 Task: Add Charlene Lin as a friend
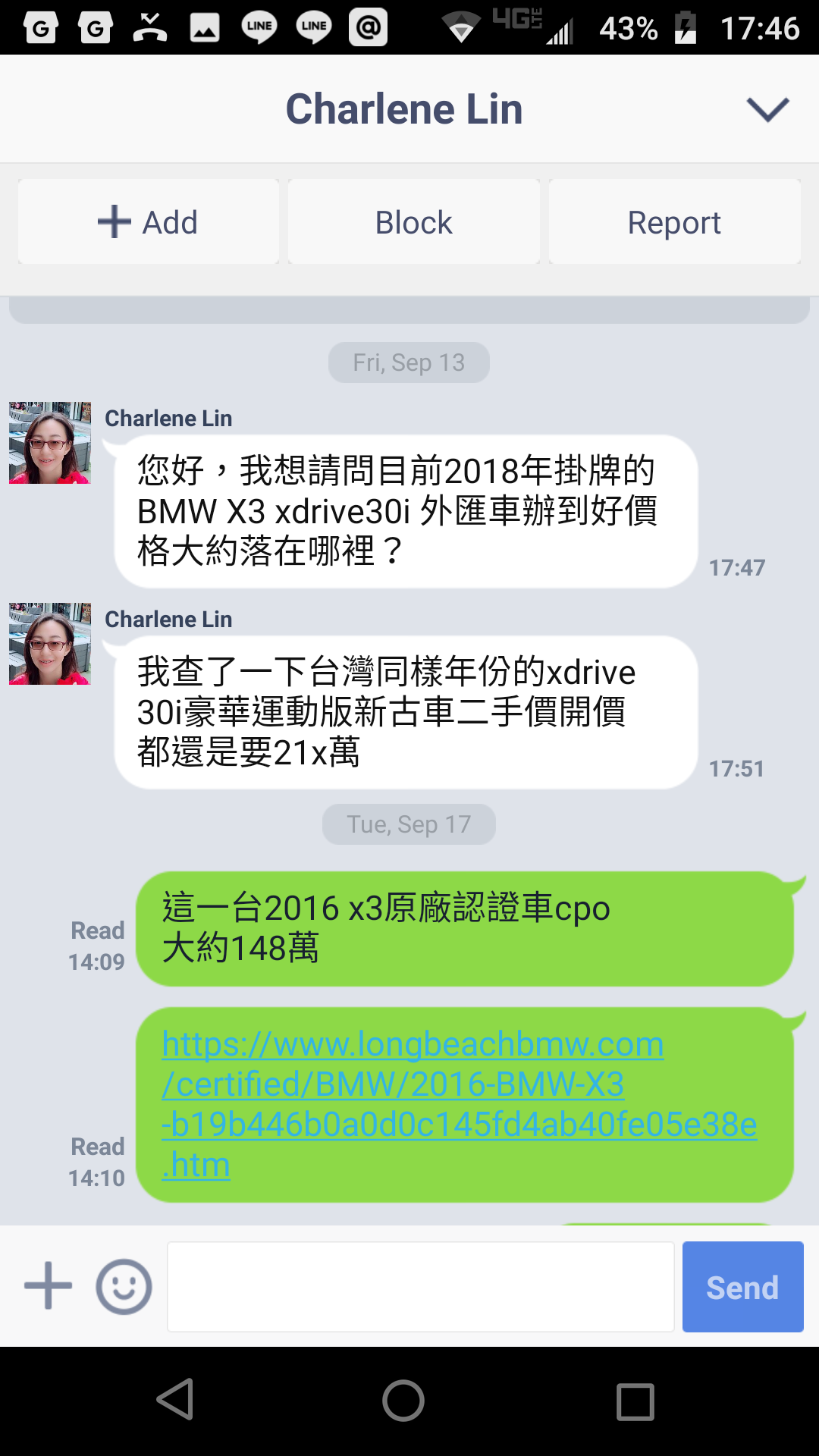[149, 222]
